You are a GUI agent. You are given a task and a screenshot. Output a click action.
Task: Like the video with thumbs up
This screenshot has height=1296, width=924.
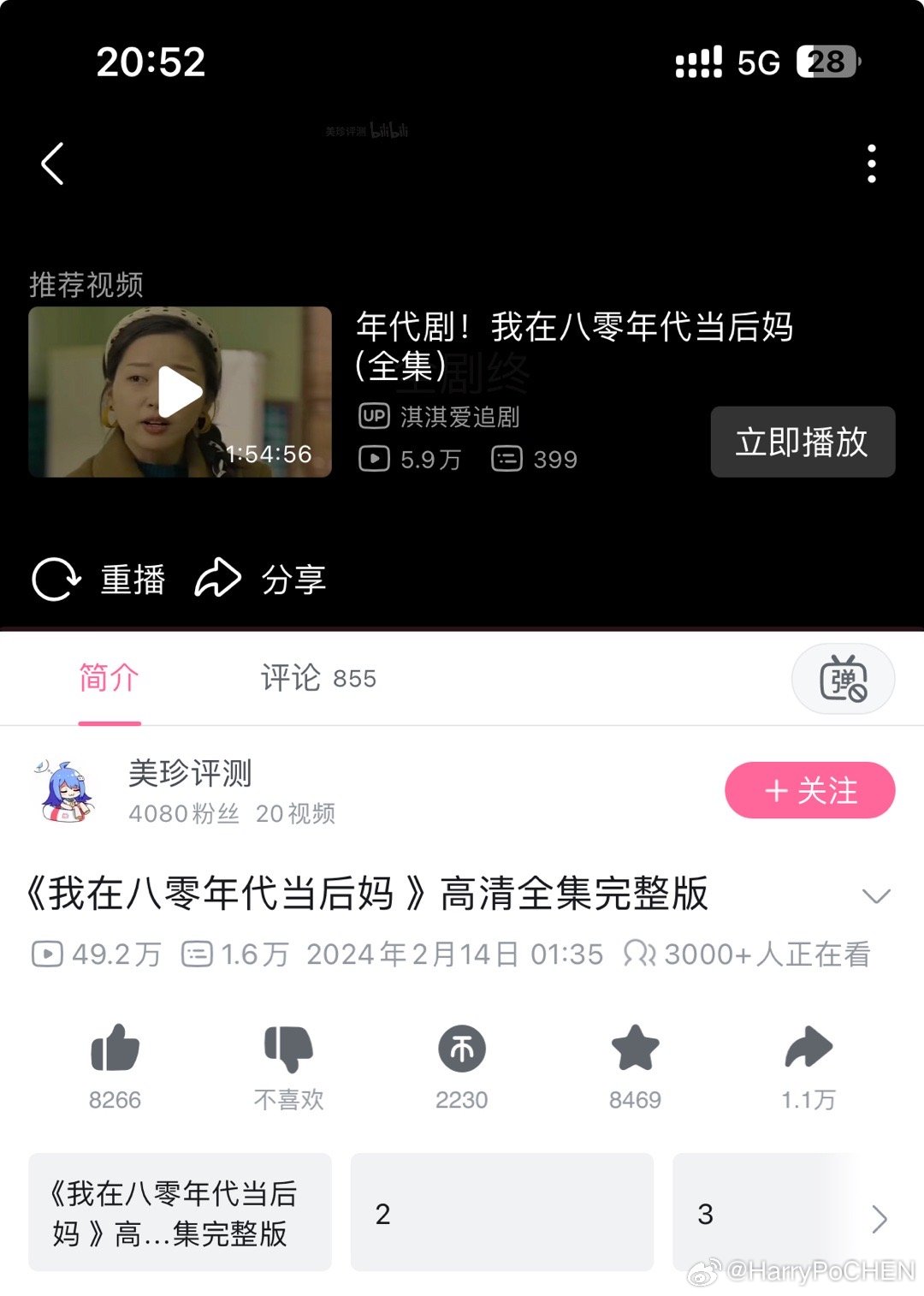point(115,1049)
